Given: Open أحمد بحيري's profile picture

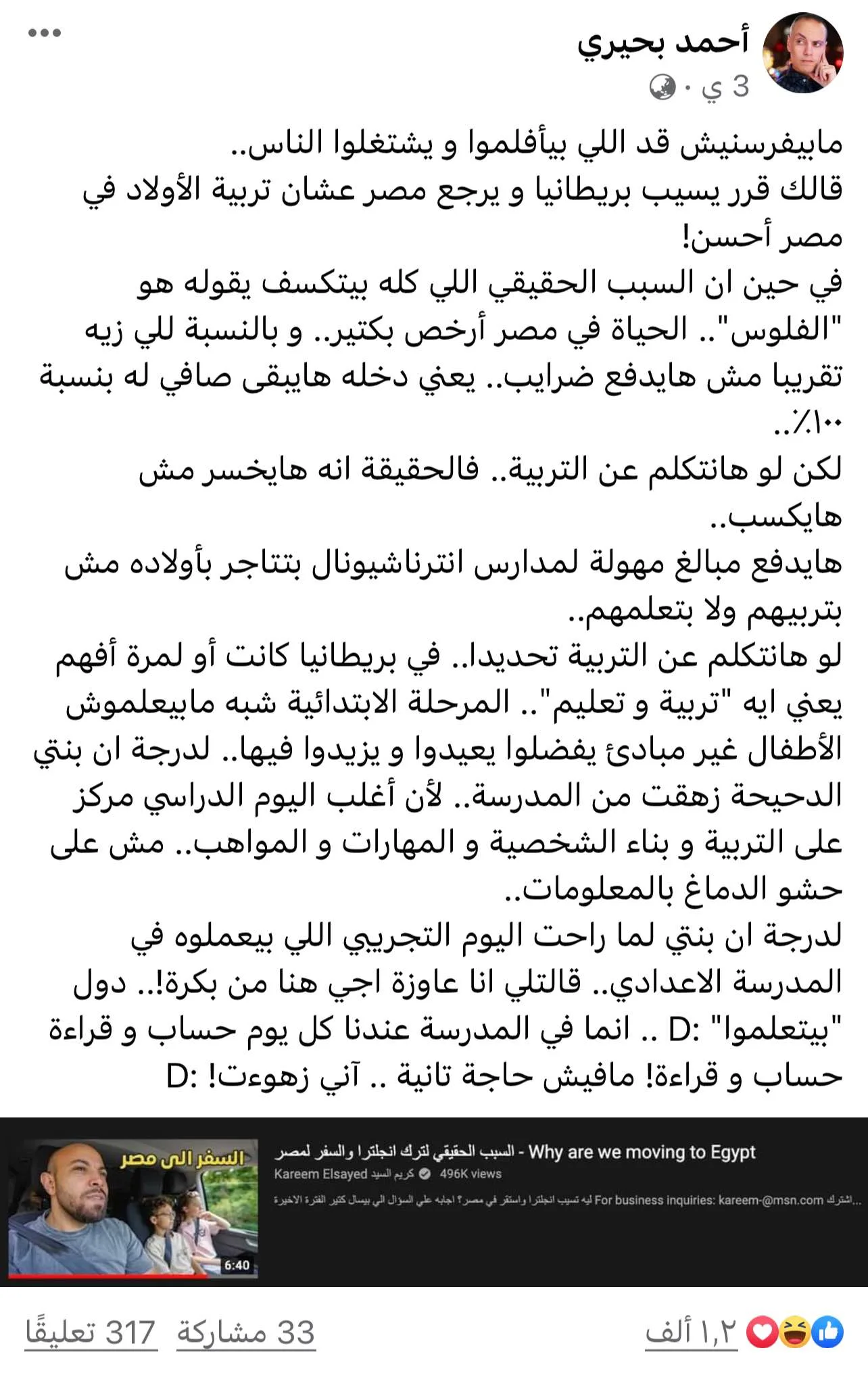Looking at the screenshot, I should [x=802, y=53].
